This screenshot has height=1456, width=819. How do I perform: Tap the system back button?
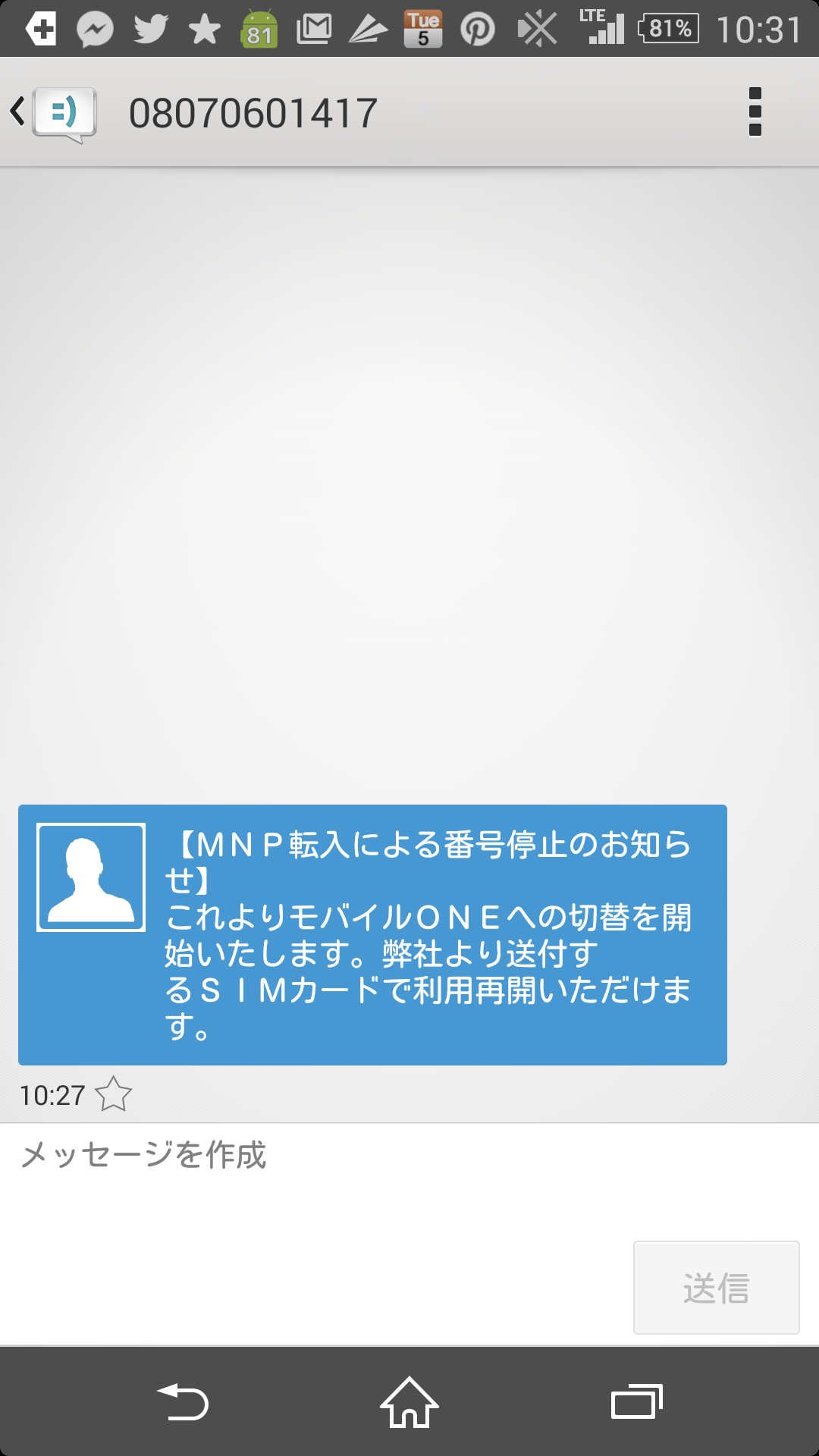(182, 1401)
